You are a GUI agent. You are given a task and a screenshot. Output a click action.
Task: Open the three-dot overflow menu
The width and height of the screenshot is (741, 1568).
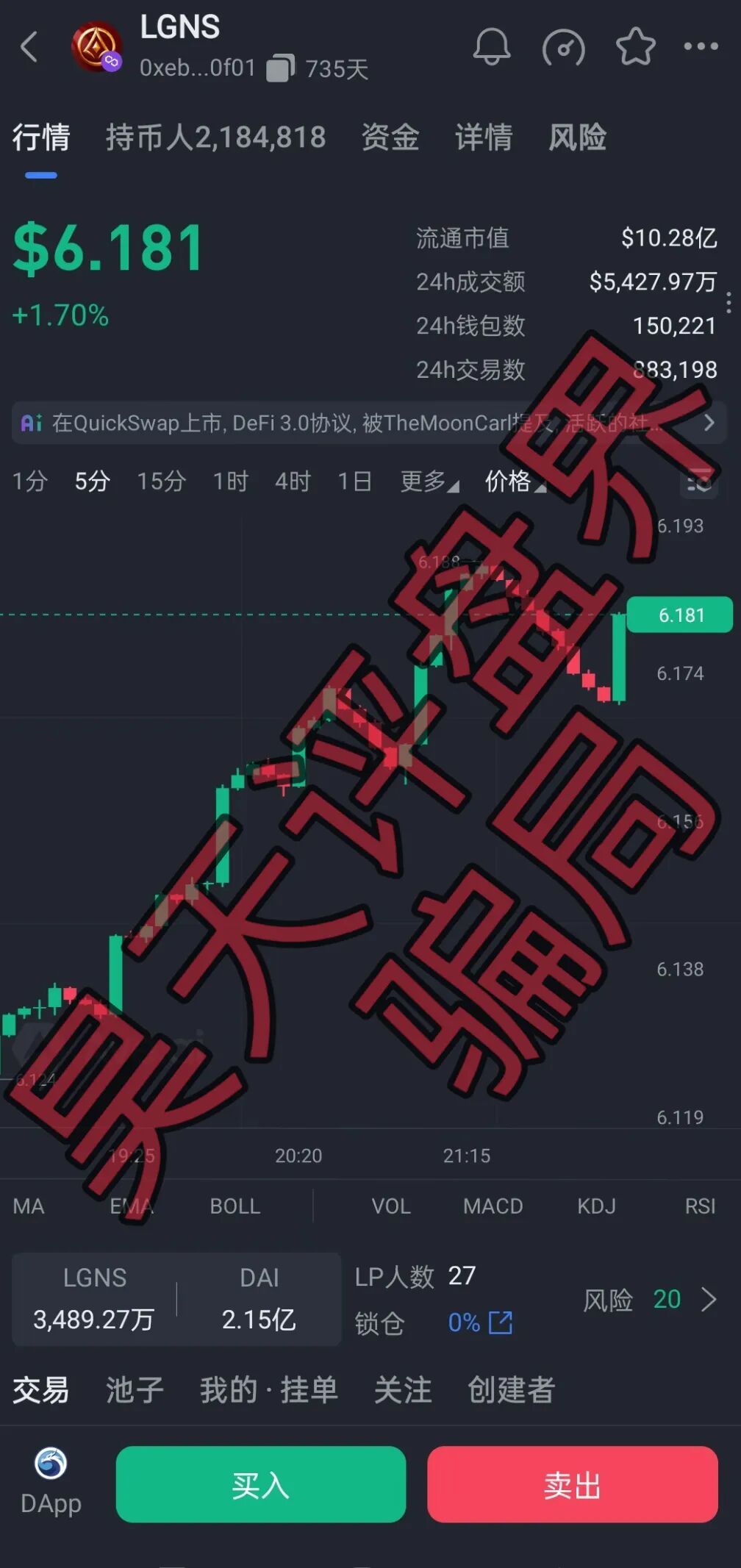701,47
